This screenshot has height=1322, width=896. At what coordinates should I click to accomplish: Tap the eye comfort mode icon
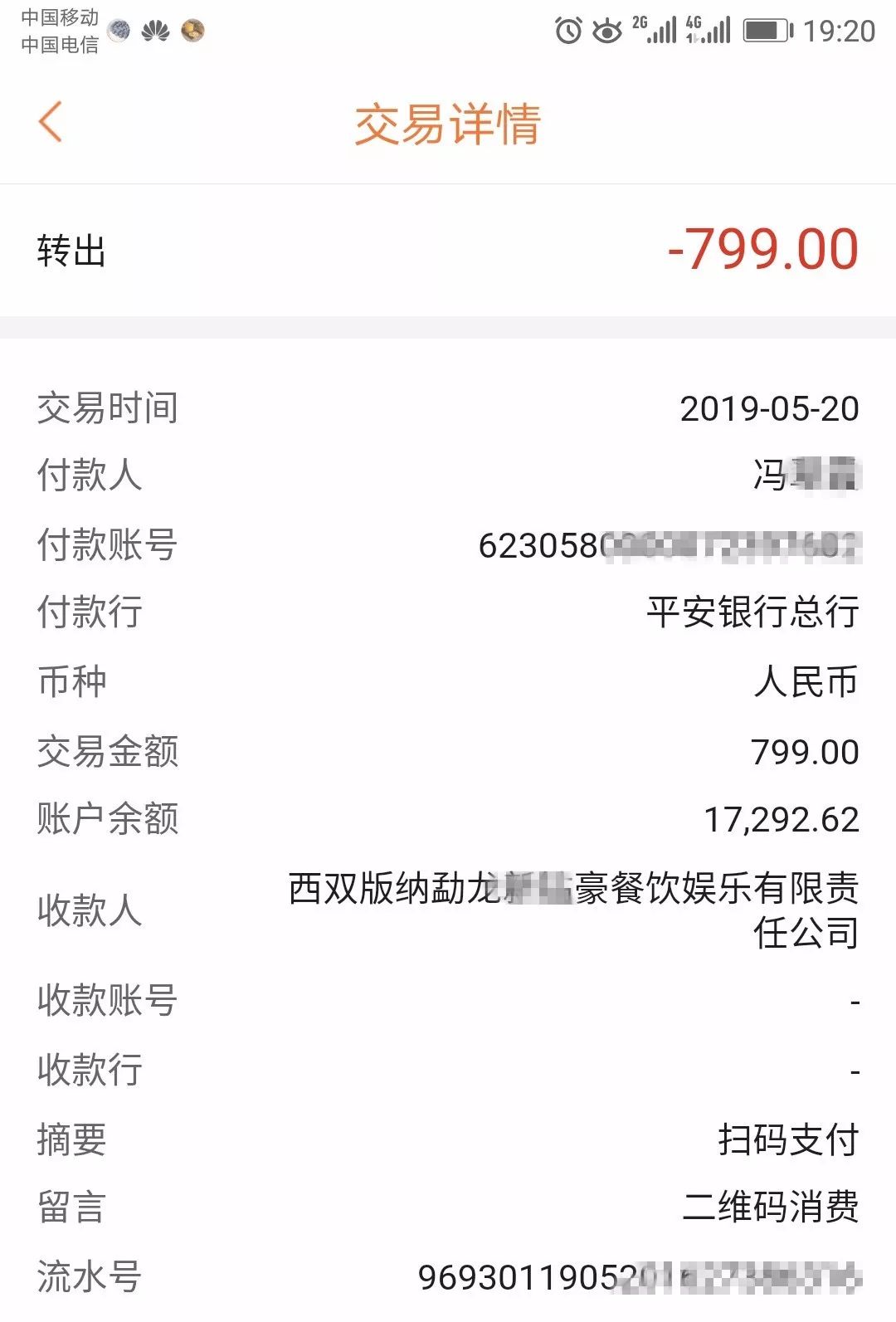click(606, 31)
